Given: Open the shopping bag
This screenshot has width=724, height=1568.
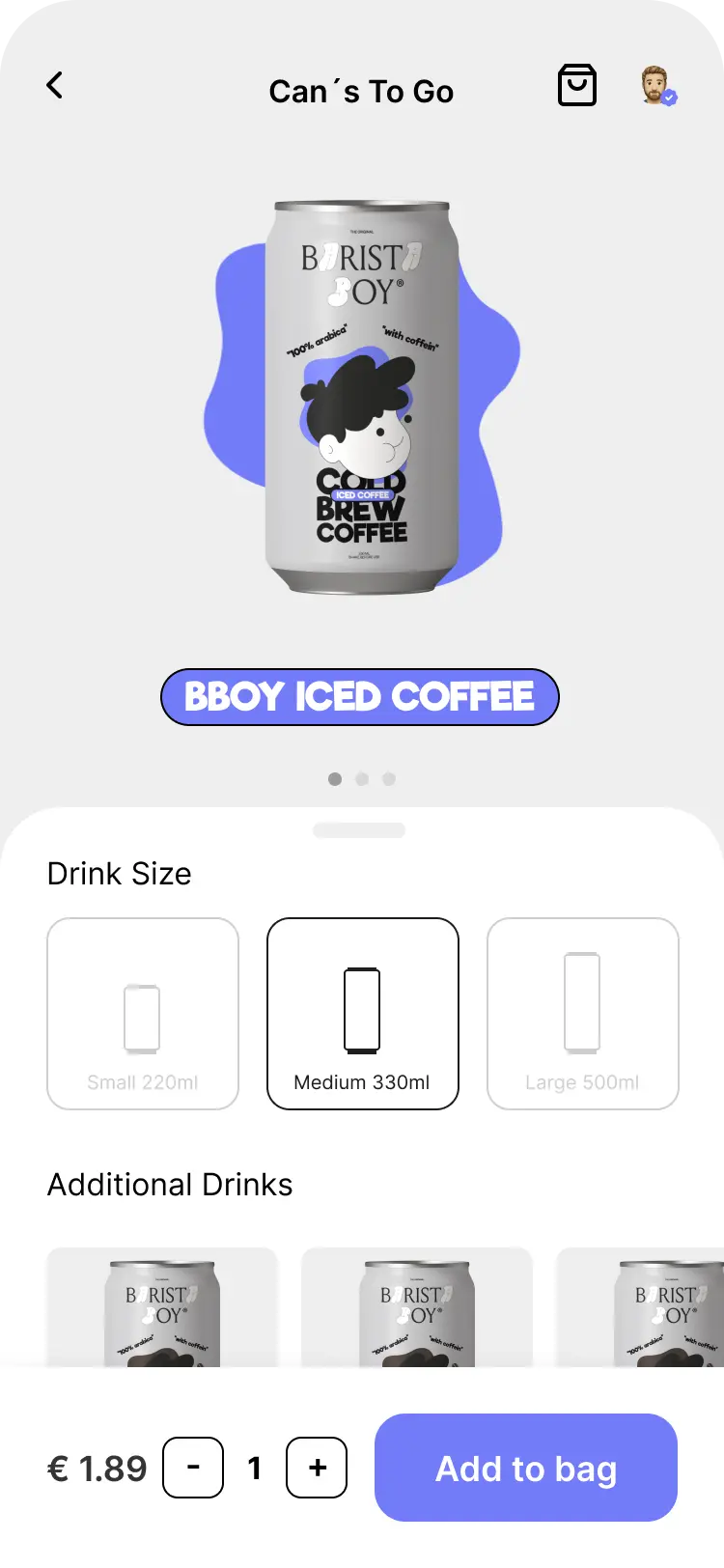Looking at the screenshot, I should 577,86.
